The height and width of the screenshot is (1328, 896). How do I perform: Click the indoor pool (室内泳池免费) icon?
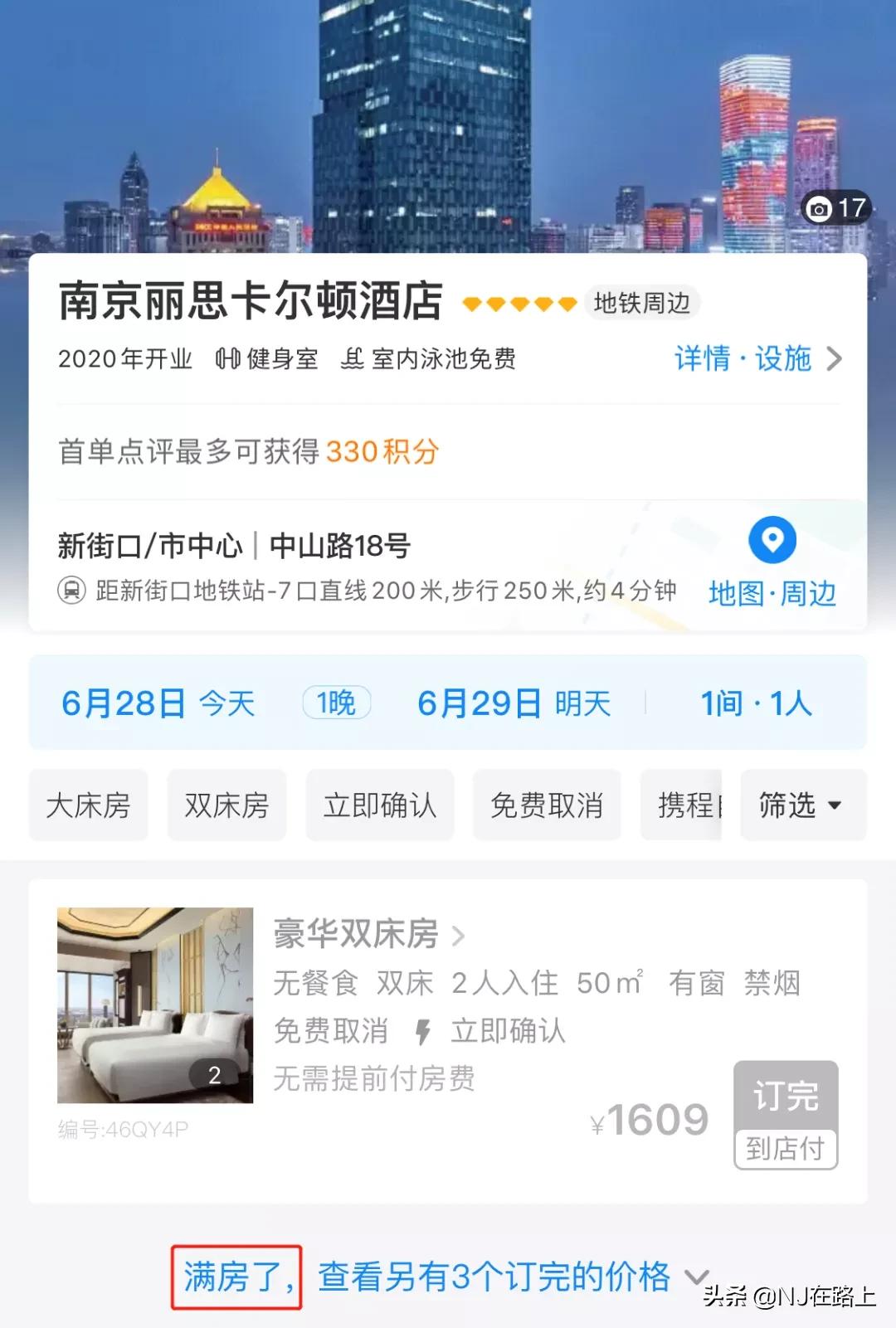[x=353, y=359]
